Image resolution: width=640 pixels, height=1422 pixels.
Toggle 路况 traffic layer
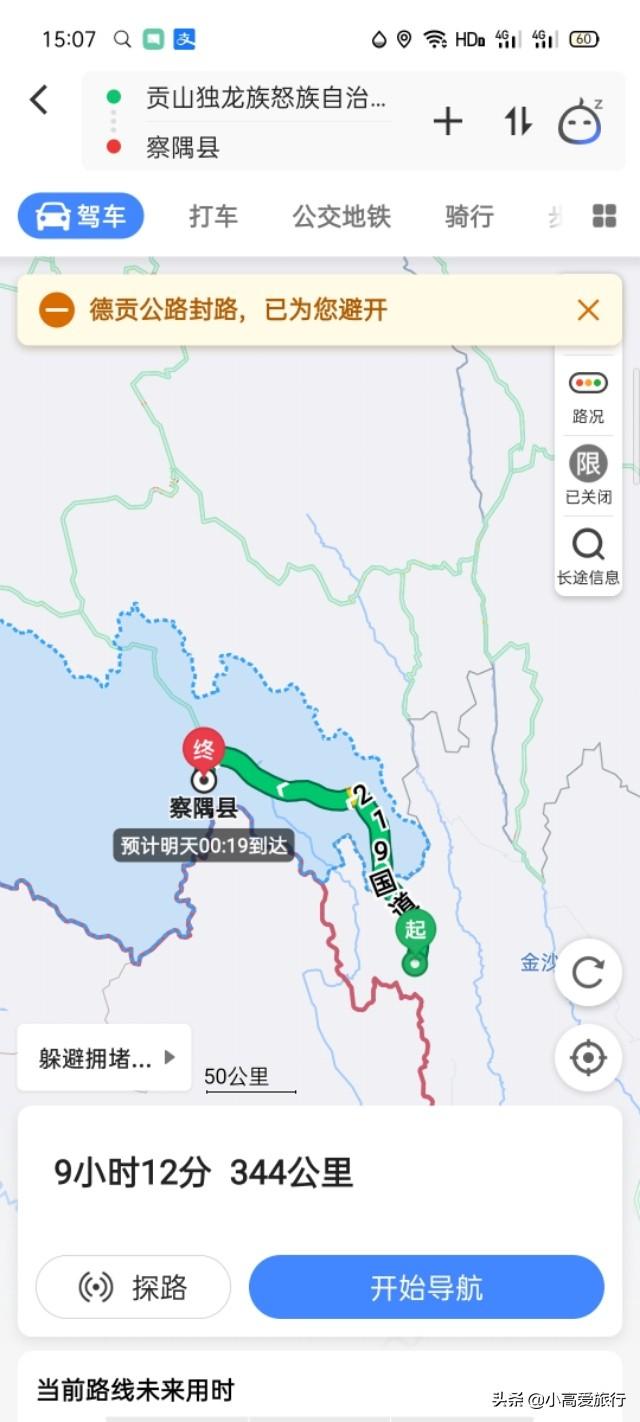(x=588, y=396)
